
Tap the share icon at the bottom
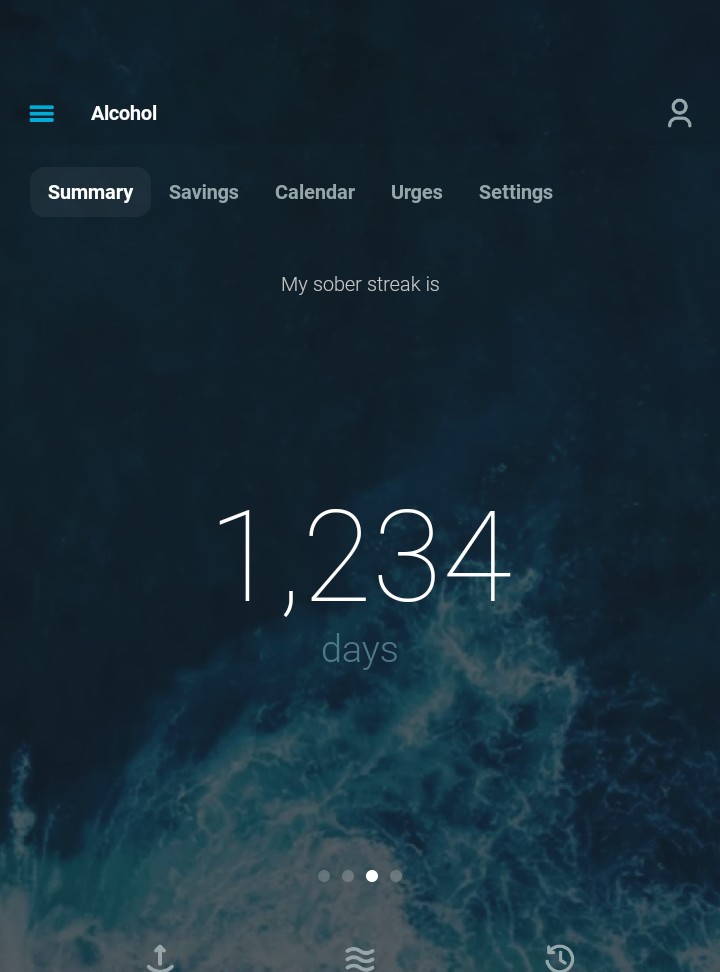(x=160, y=958)
